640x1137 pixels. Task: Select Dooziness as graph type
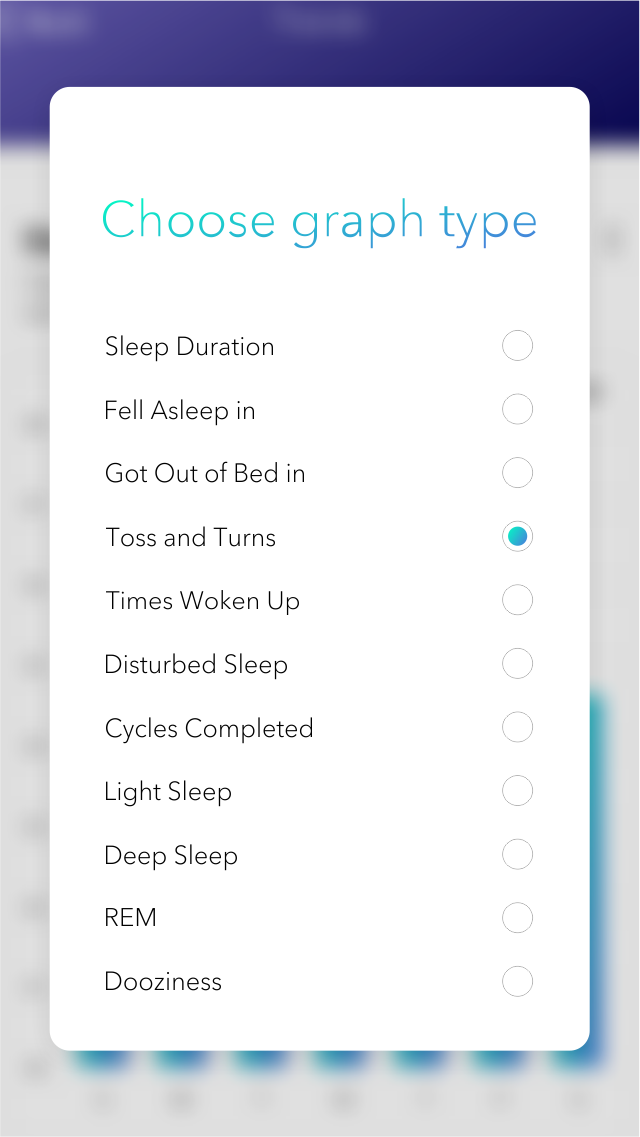pyautogui.click(x=517, y=982)
